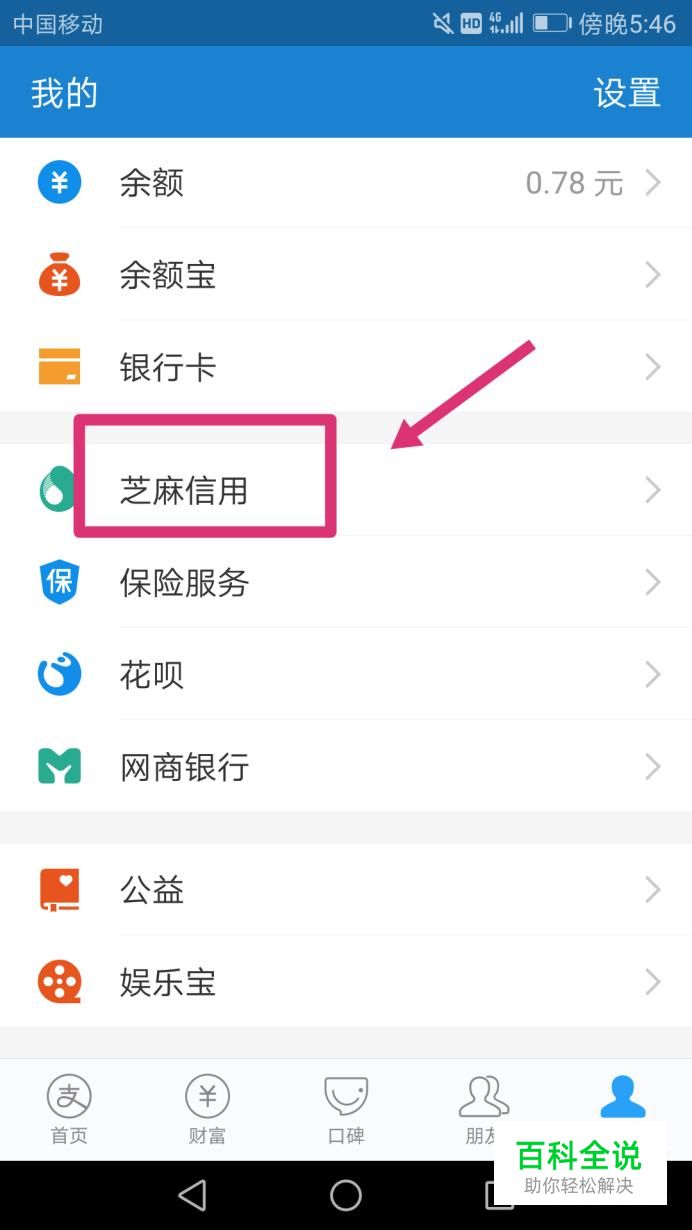Open 网商银行
The height and width of the screenshot is (1230, 692).
[x=345, y=767]
